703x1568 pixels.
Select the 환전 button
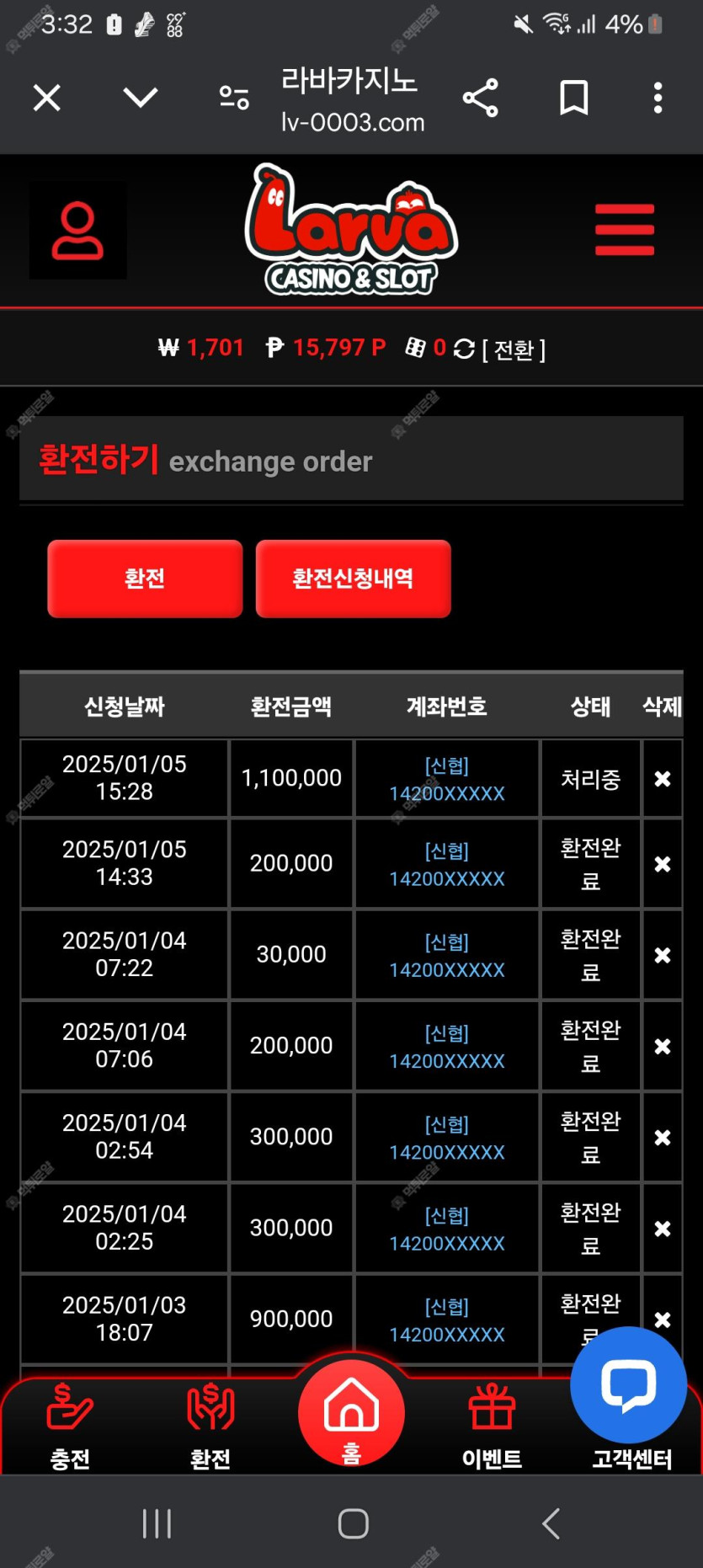pos(145,579)
